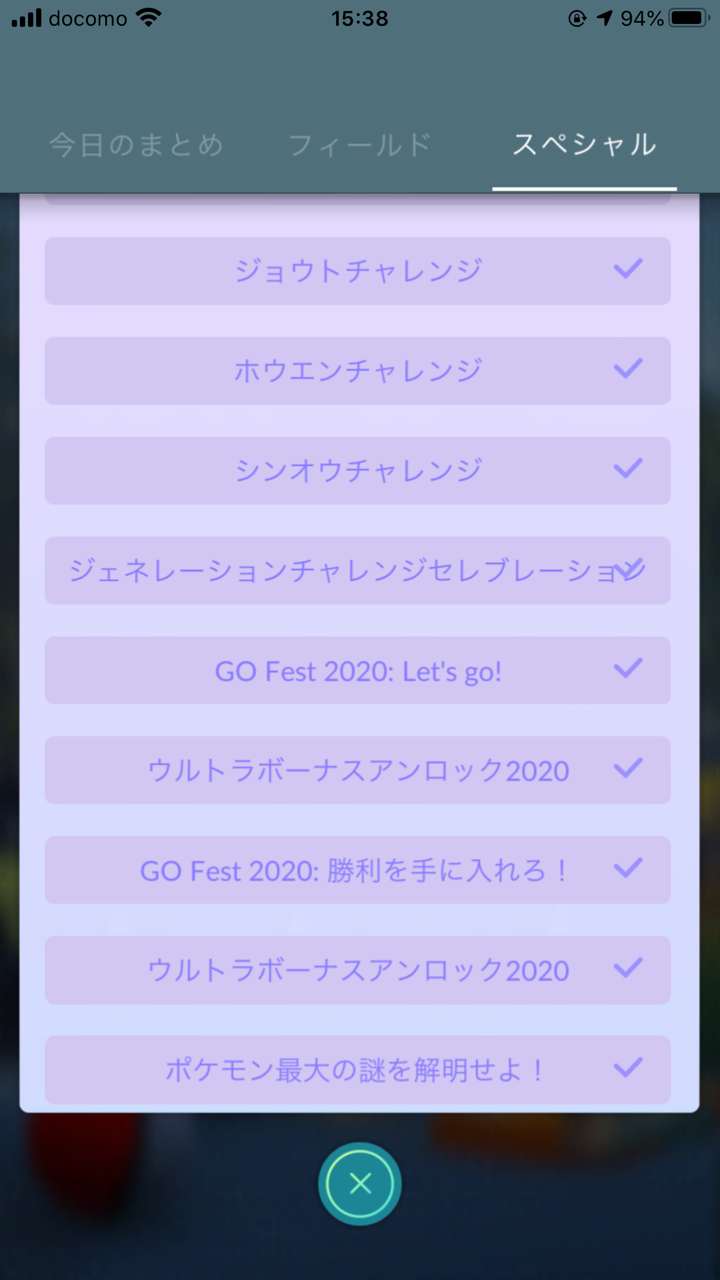Switch to the 今日のまとめ tab
This screenshot has width=720, height=1280.
(136, 144)
